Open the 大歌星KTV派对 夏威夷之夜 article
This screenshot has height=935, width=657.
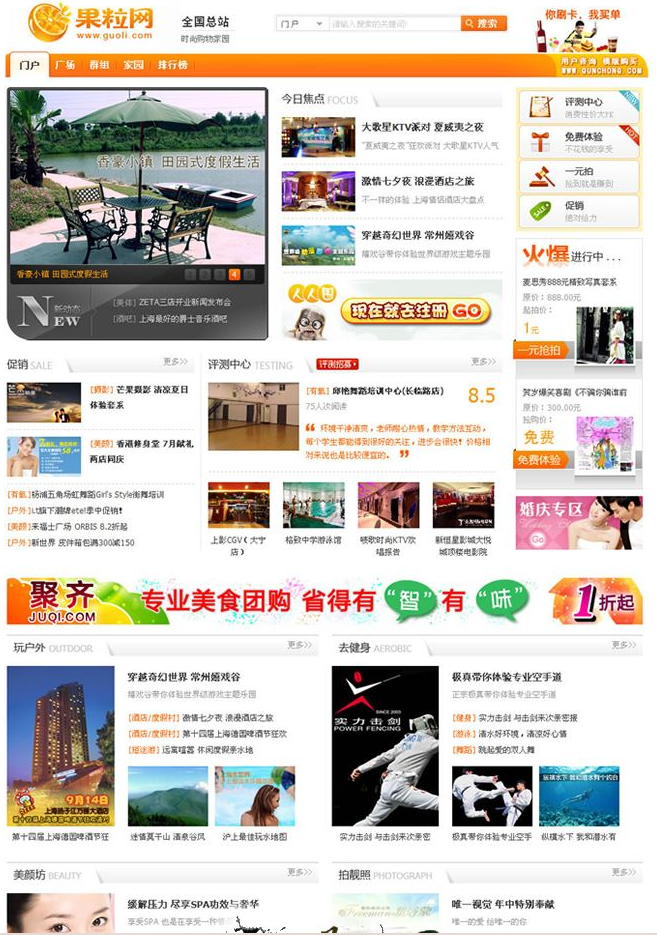point(422,127)
